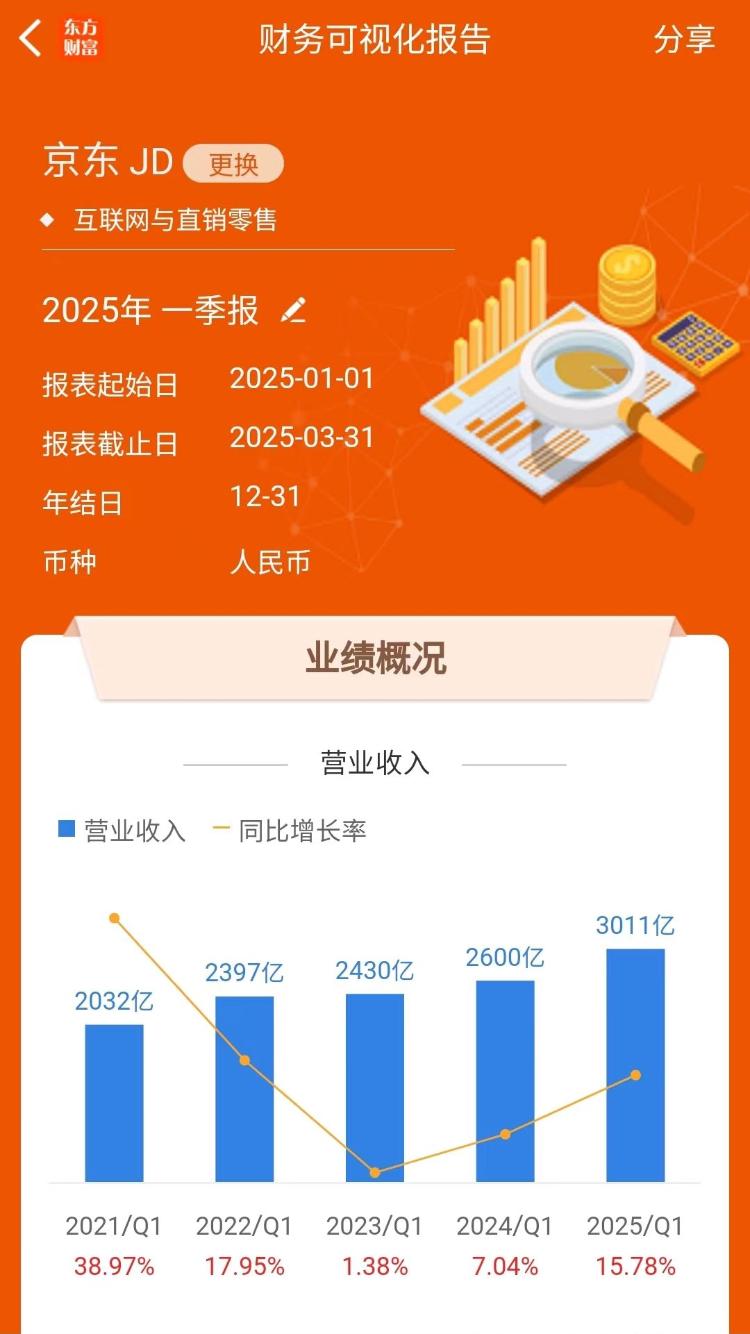Tap 分享 to share the report

(684, 39)
